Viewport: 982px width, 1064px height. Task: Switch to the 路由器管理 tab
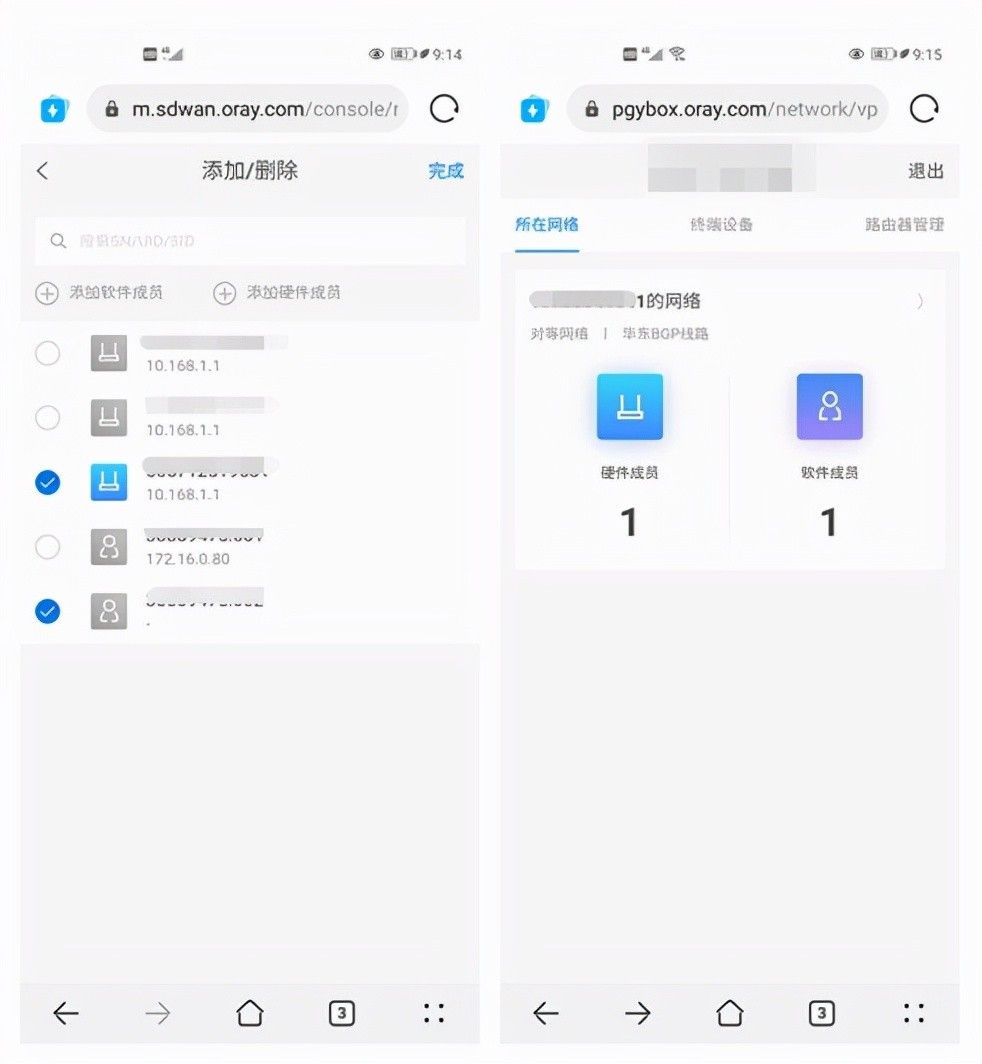pyautogui.click(x=903, y=225)
